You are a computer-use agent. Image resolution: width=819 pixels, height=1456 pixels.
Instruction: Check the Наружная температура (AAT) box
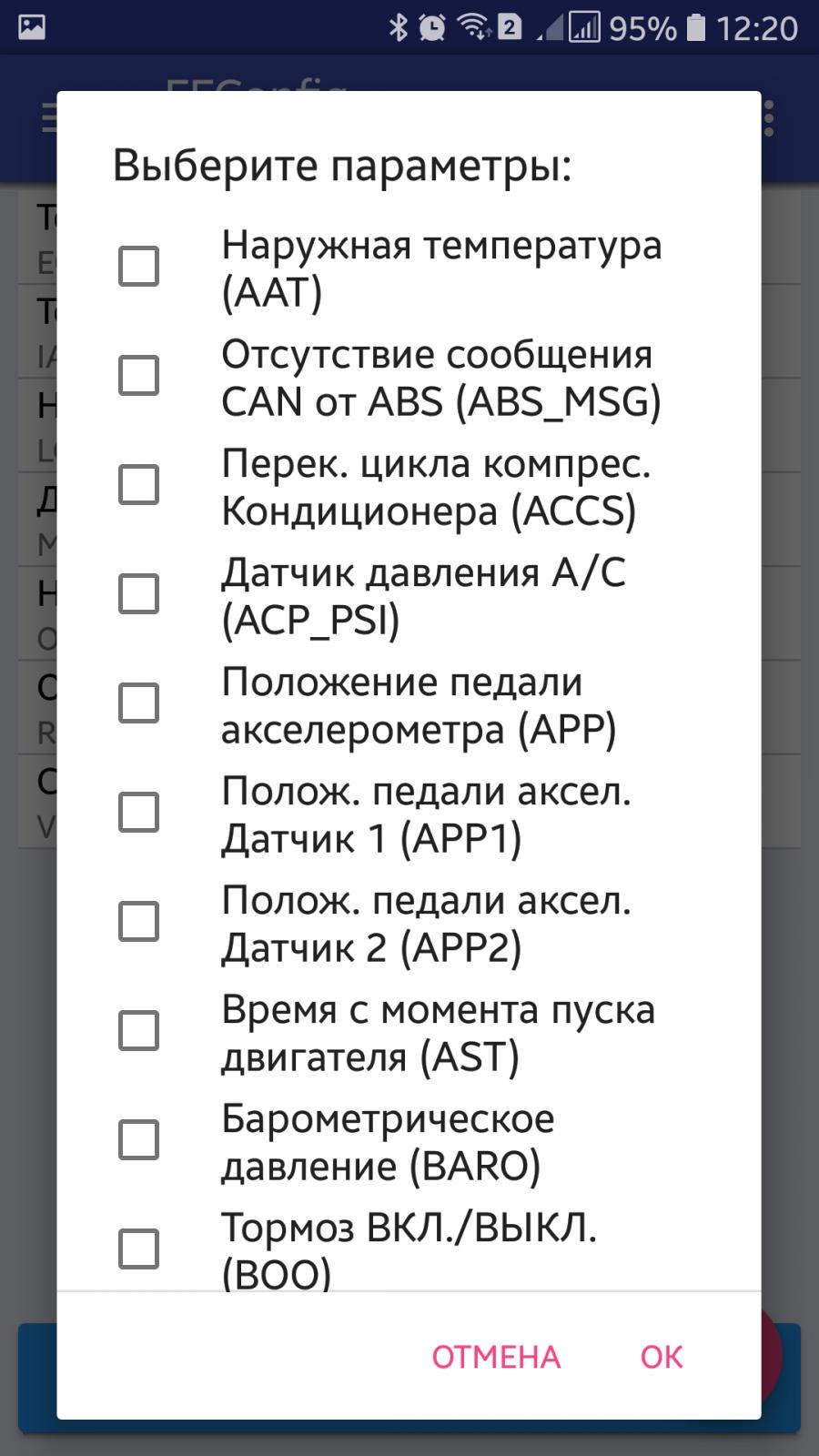click(x=139, y=267)
